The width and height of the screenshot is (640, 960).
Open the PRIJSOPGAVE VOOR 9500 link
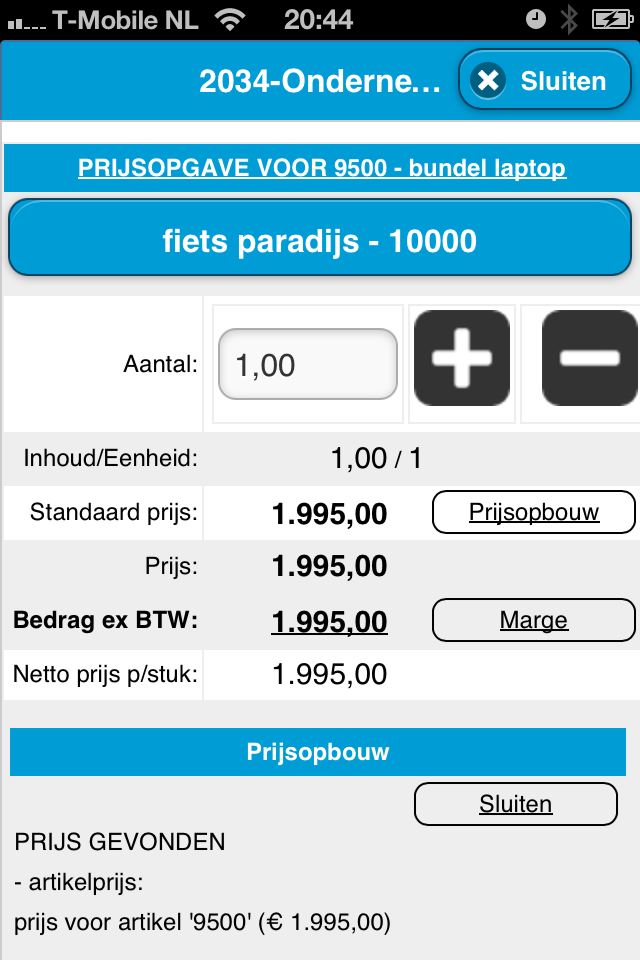[322, 168]
